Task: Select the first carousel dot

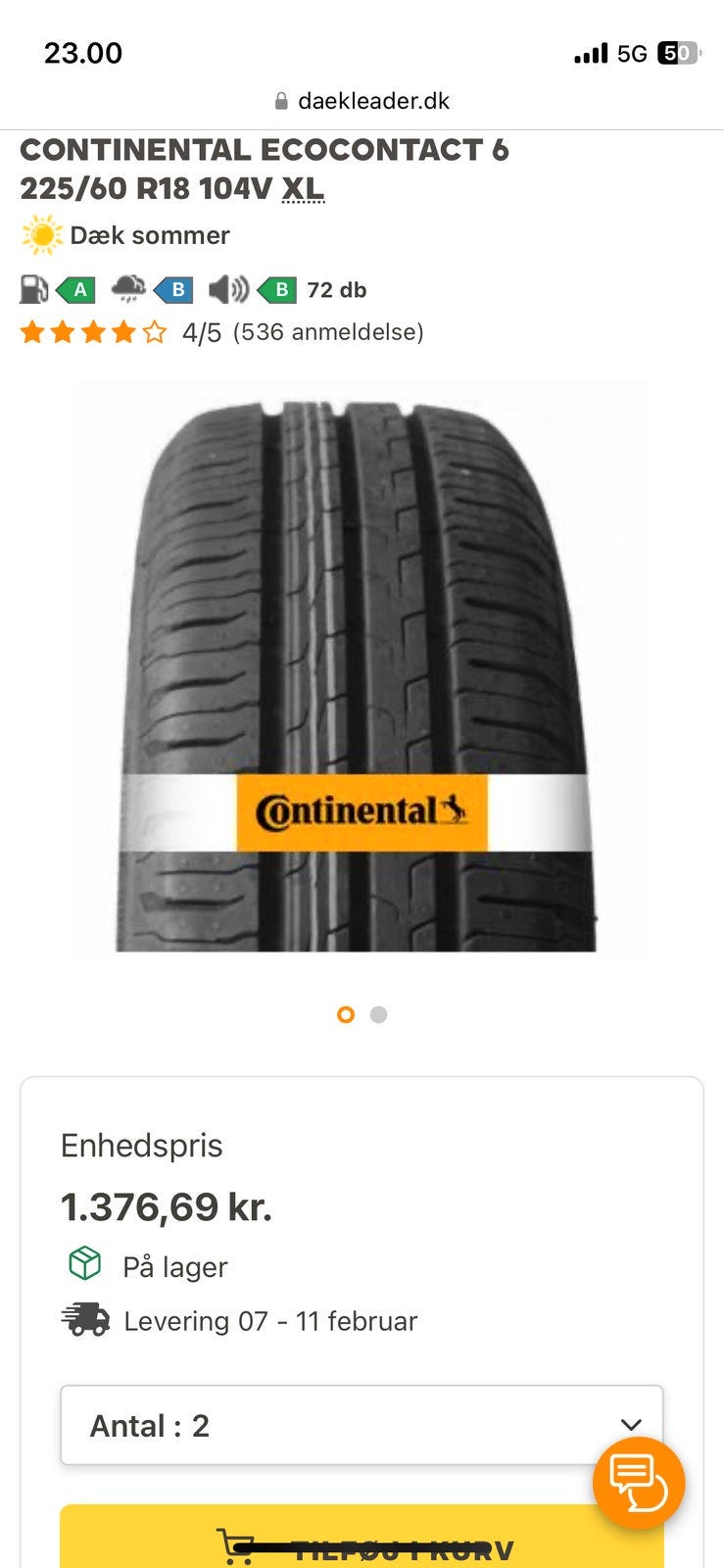Action: (346, 1015)
